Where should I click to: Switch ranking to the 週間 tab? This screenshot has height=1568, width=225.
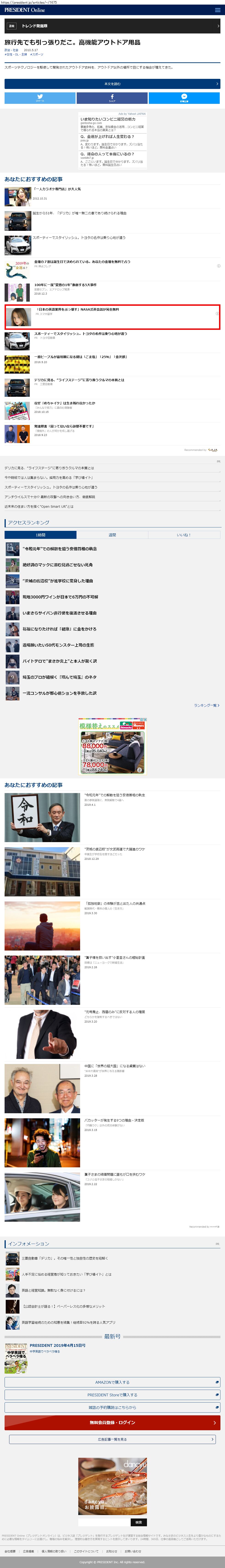click(112, 535)
